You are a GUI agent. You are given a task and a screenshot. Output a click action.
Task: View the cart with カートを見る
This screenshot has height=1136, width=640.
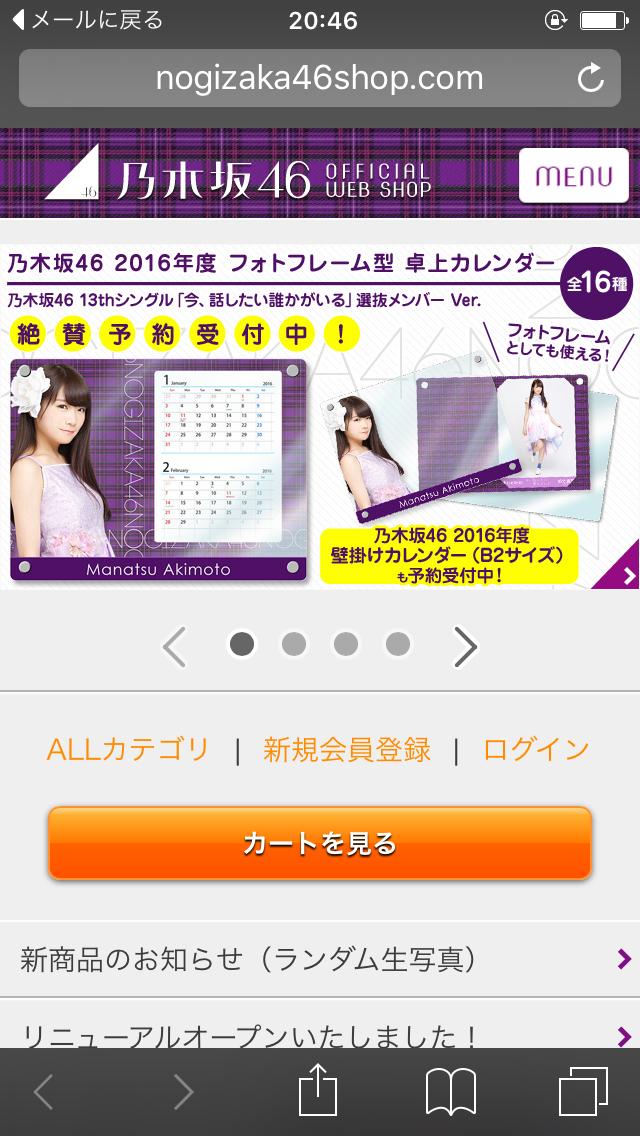[x=320, y=843]
